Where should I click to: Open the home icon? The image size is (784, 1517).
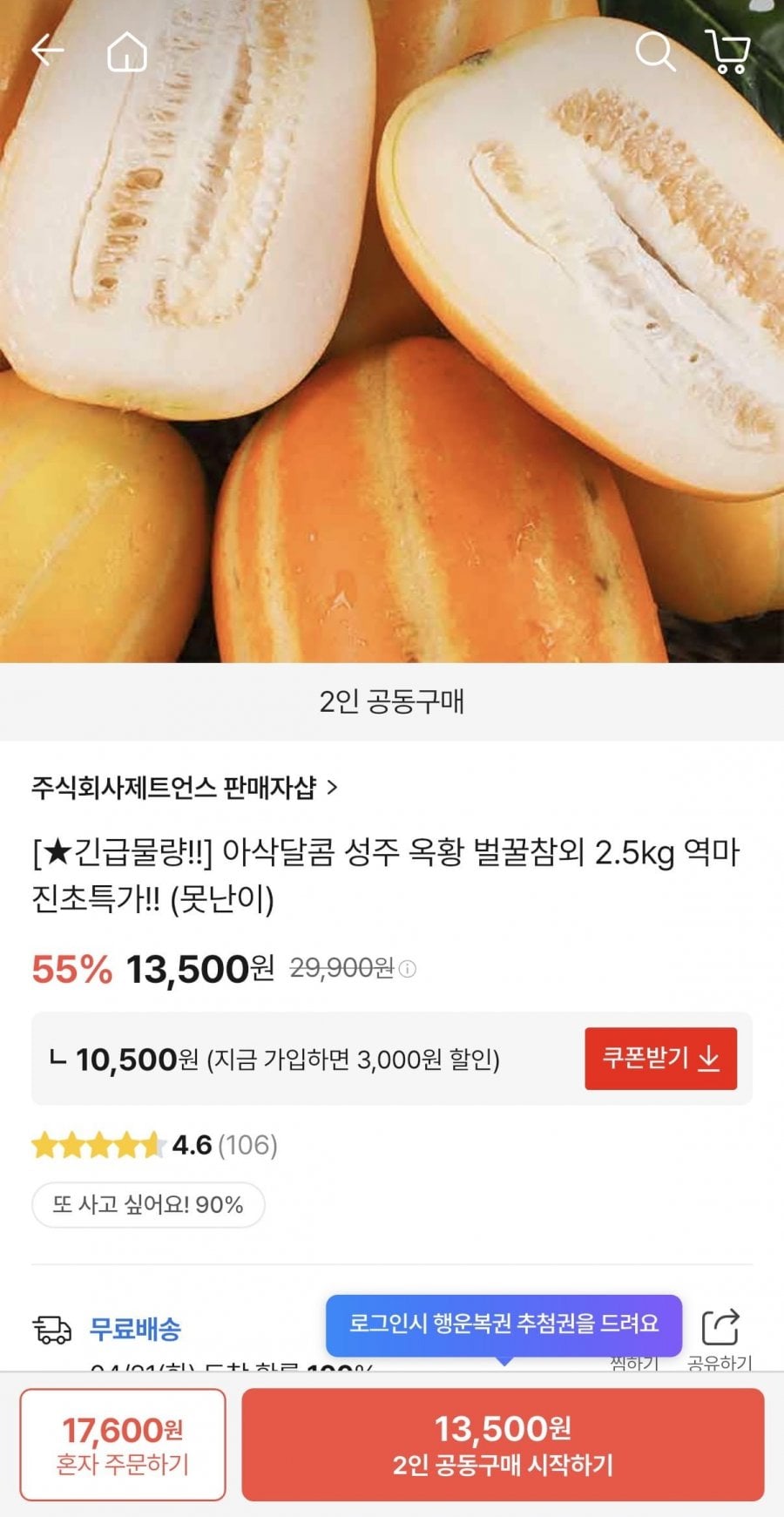(127, 51)
